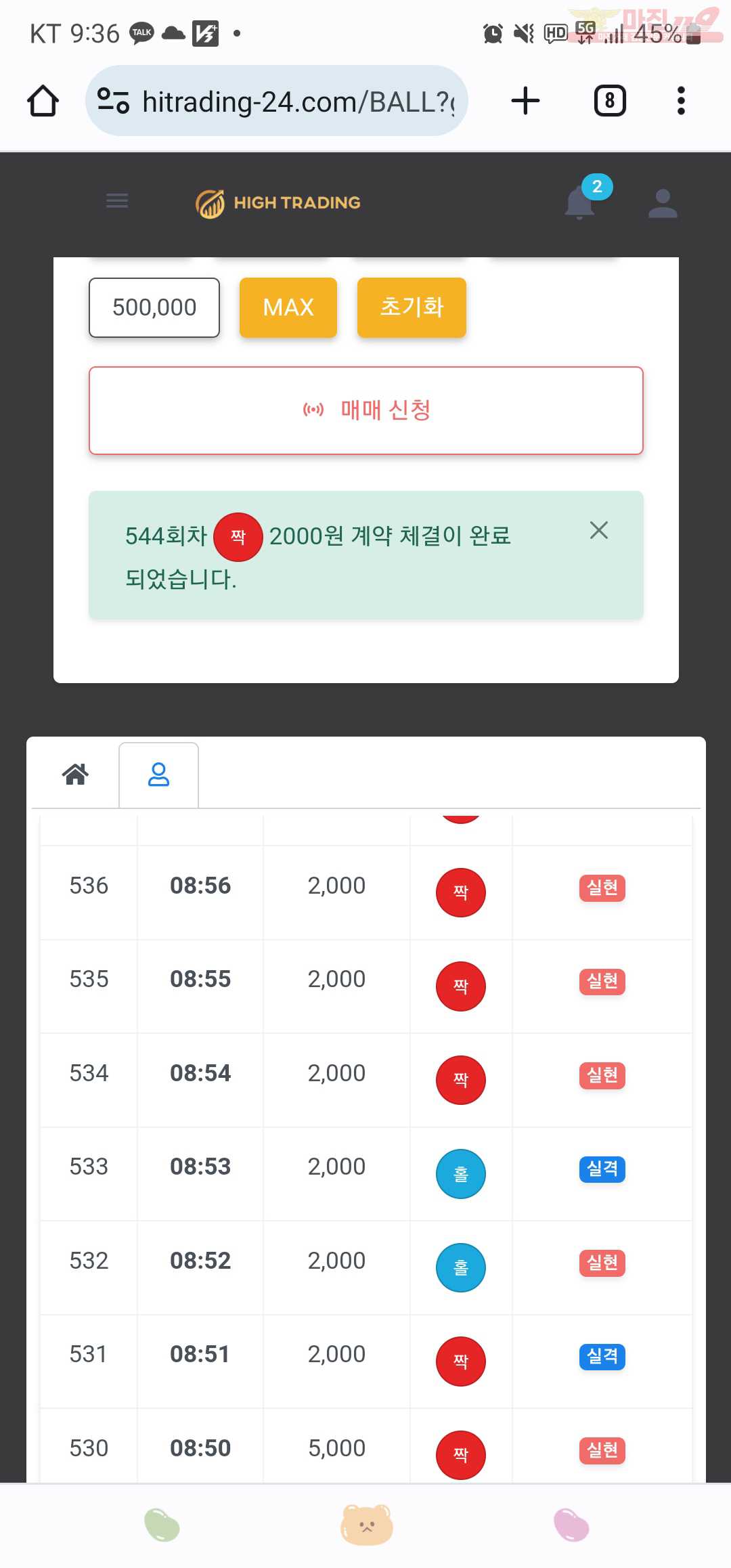The width and height of the screenshot is (731, 1568).
Task: Open the tab switcher showing 8 tabs
Action: coord(609,101)
